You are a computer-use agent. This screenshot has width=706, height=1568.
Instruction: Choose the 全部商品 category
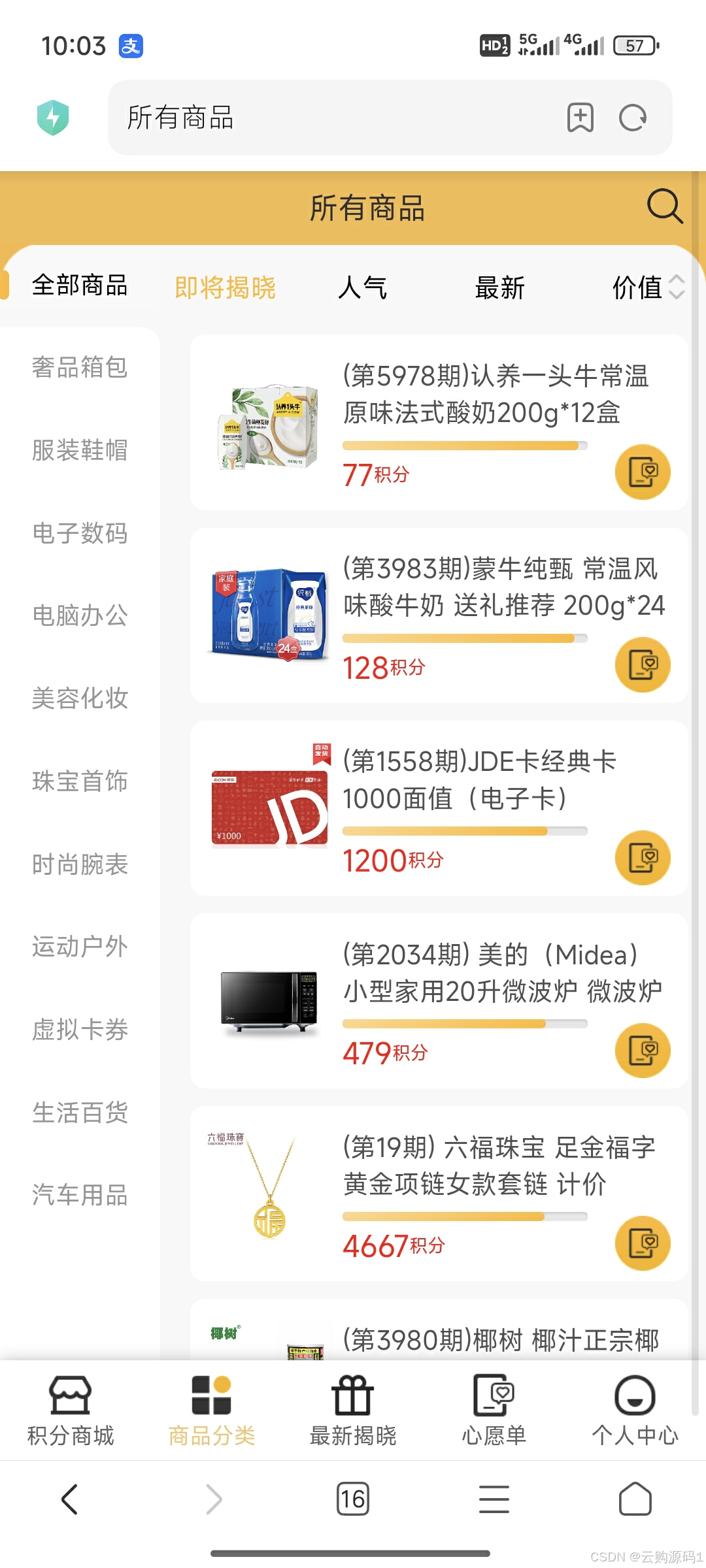click(80, 286)
